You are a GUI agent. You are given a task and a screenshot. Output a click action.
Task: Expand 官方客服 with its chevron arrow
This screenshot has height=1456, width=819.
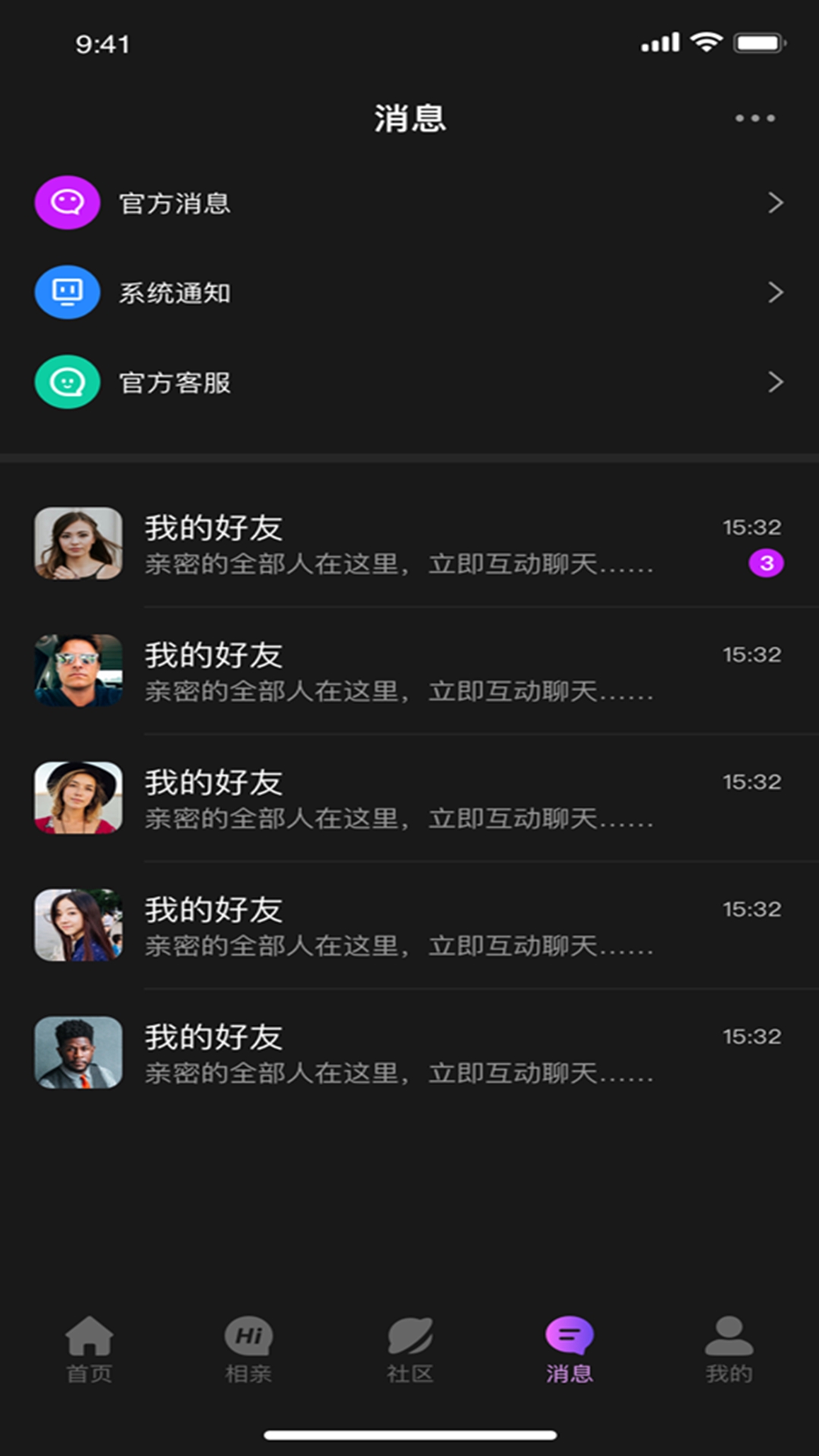[x=775, y=383]
